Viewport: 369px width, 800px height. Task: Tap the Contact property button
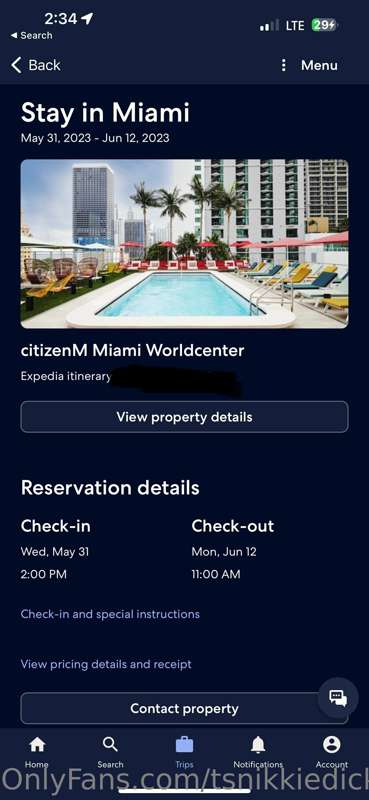coord(184,709)
